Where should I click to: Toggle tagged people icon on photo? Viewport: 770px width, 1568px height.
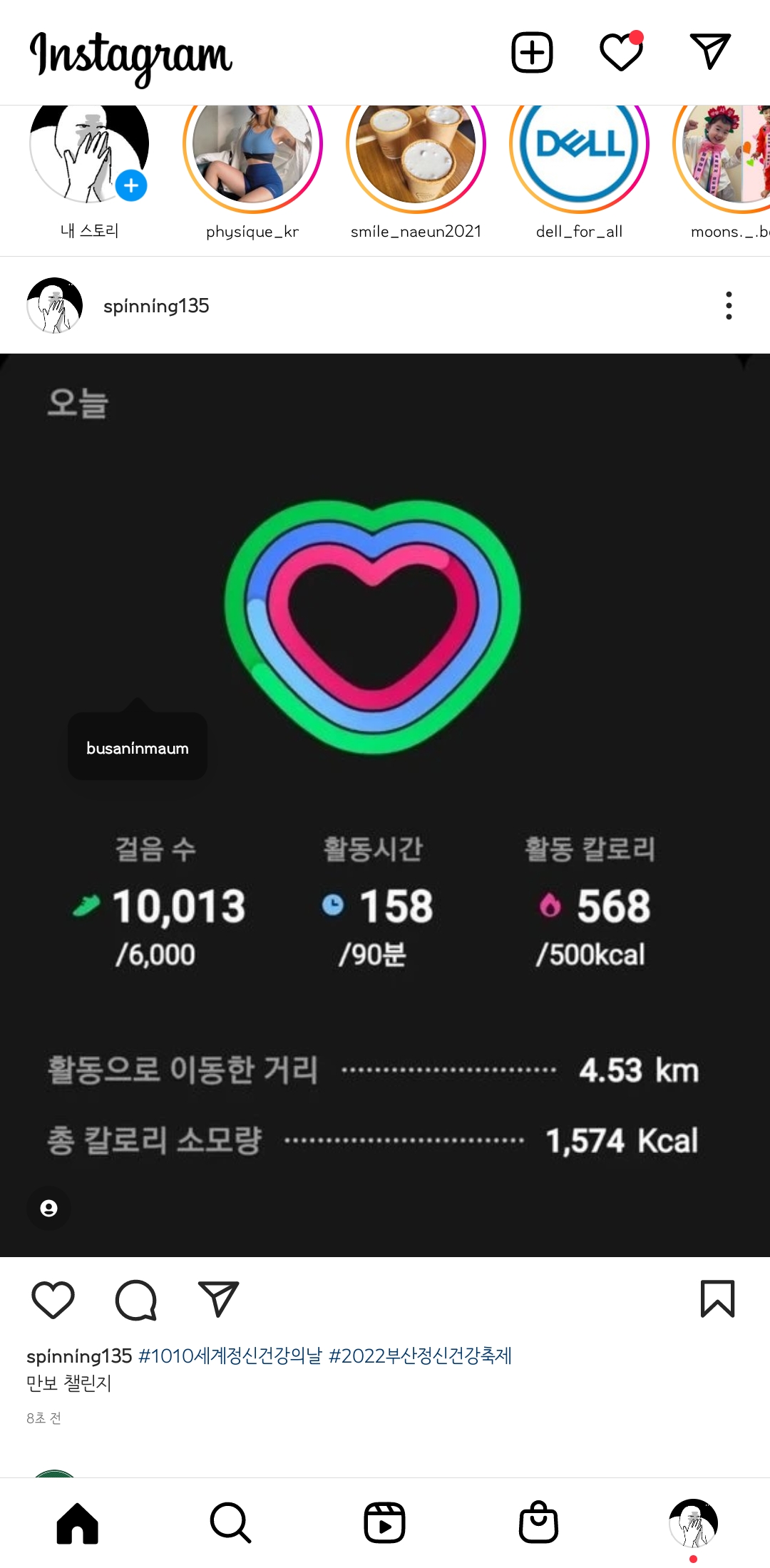pos(48,1208)
